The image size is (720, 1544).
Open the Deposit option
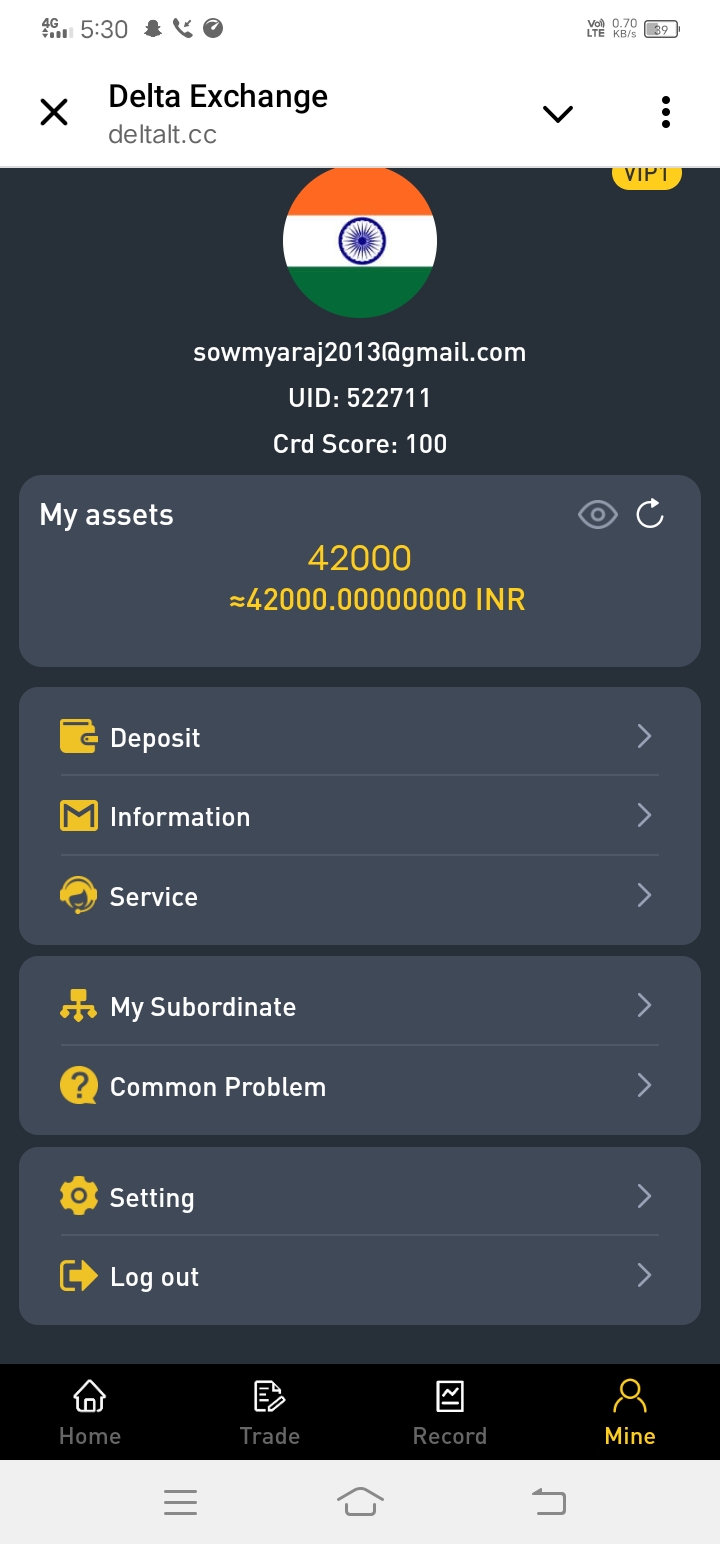pyautogui.click(x=359, y=737)
